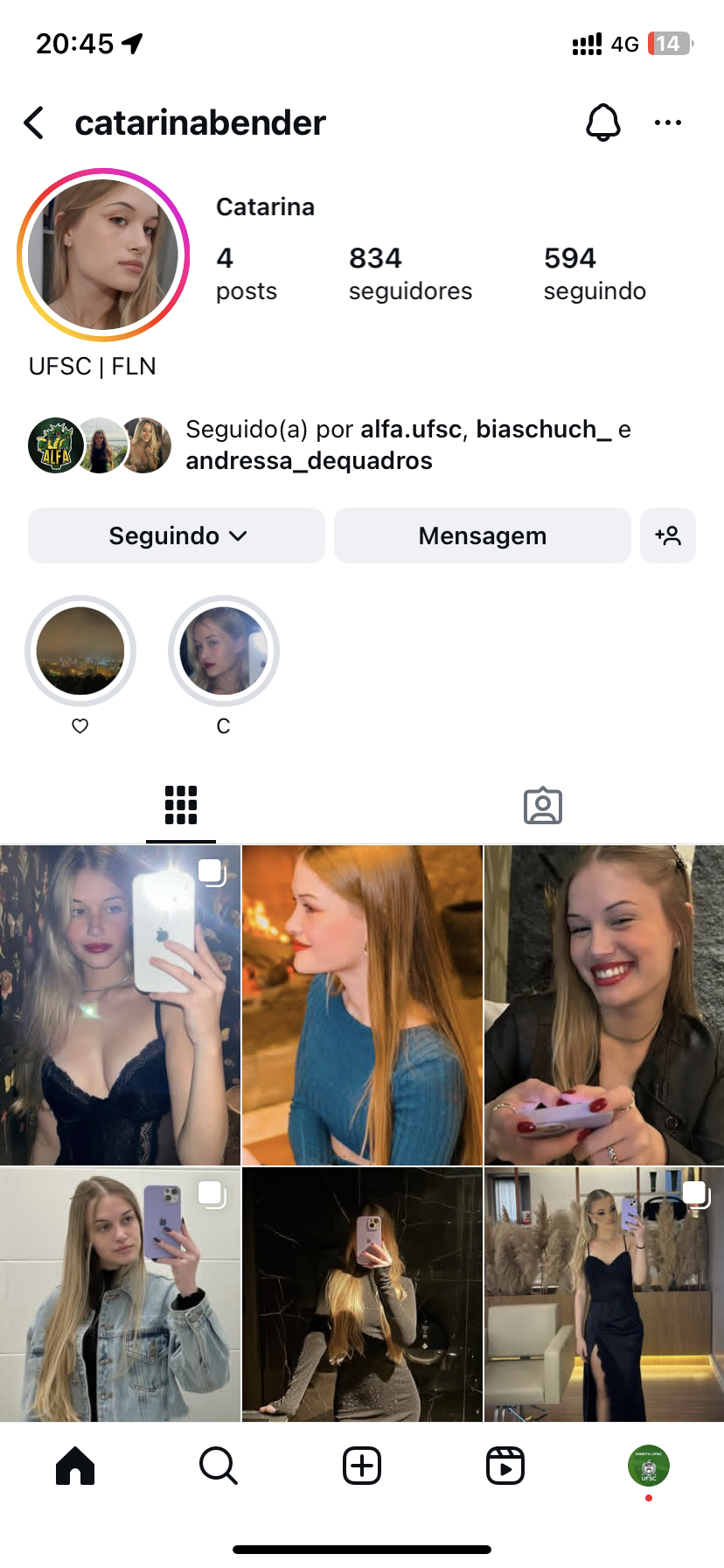Image resolution: width=724 pixels, height=1568 pixels.
Task: Open the notifications bell for this profile
Action: tap(602, 122)
